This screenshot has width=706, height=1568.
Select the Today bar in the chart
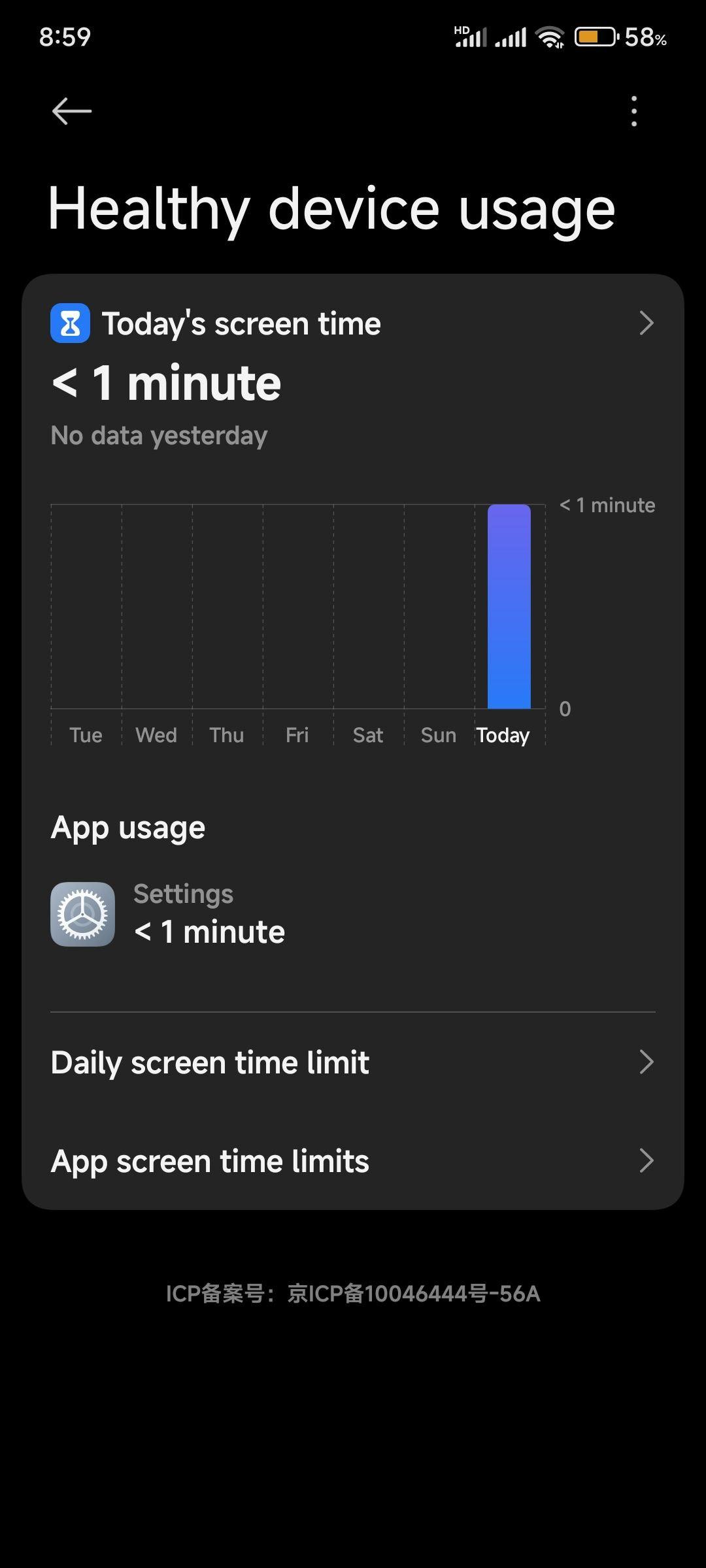(509, 606)
